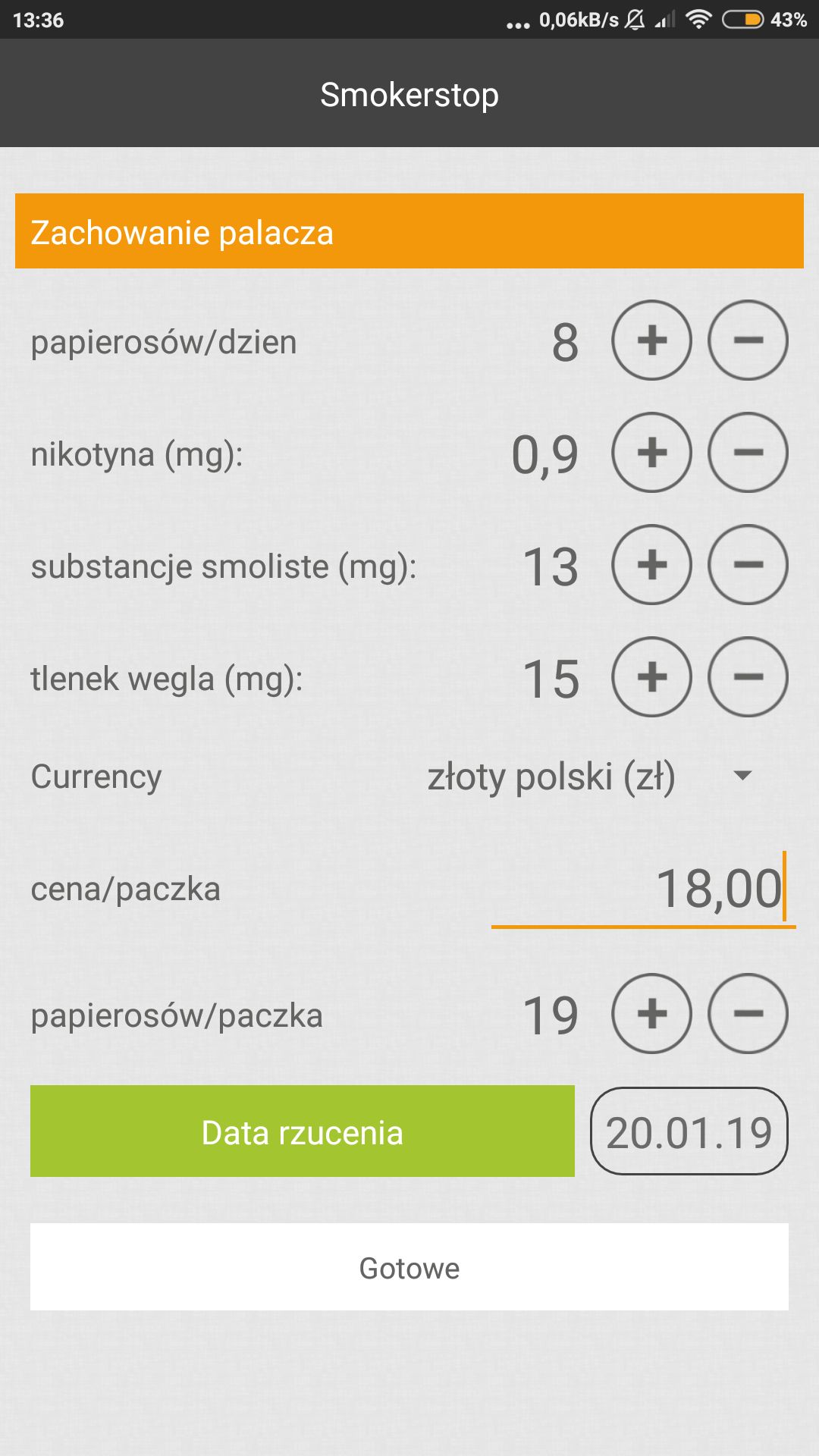Subtract one from papierosów/paczka count
Viewport: 819px width, 1456px height.
click(x=748, y=1014)
